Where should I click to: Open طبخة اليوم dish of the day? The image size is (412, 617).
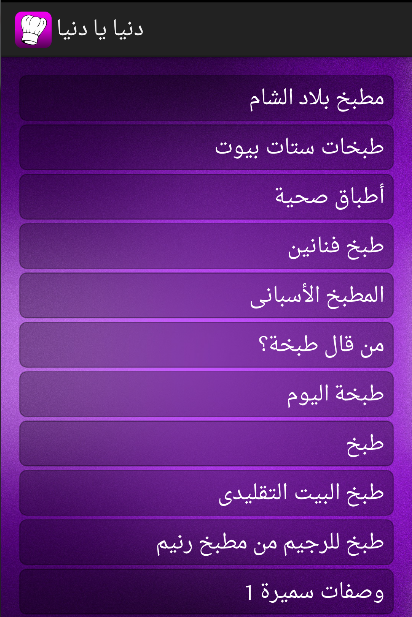[x=206, y=394]
